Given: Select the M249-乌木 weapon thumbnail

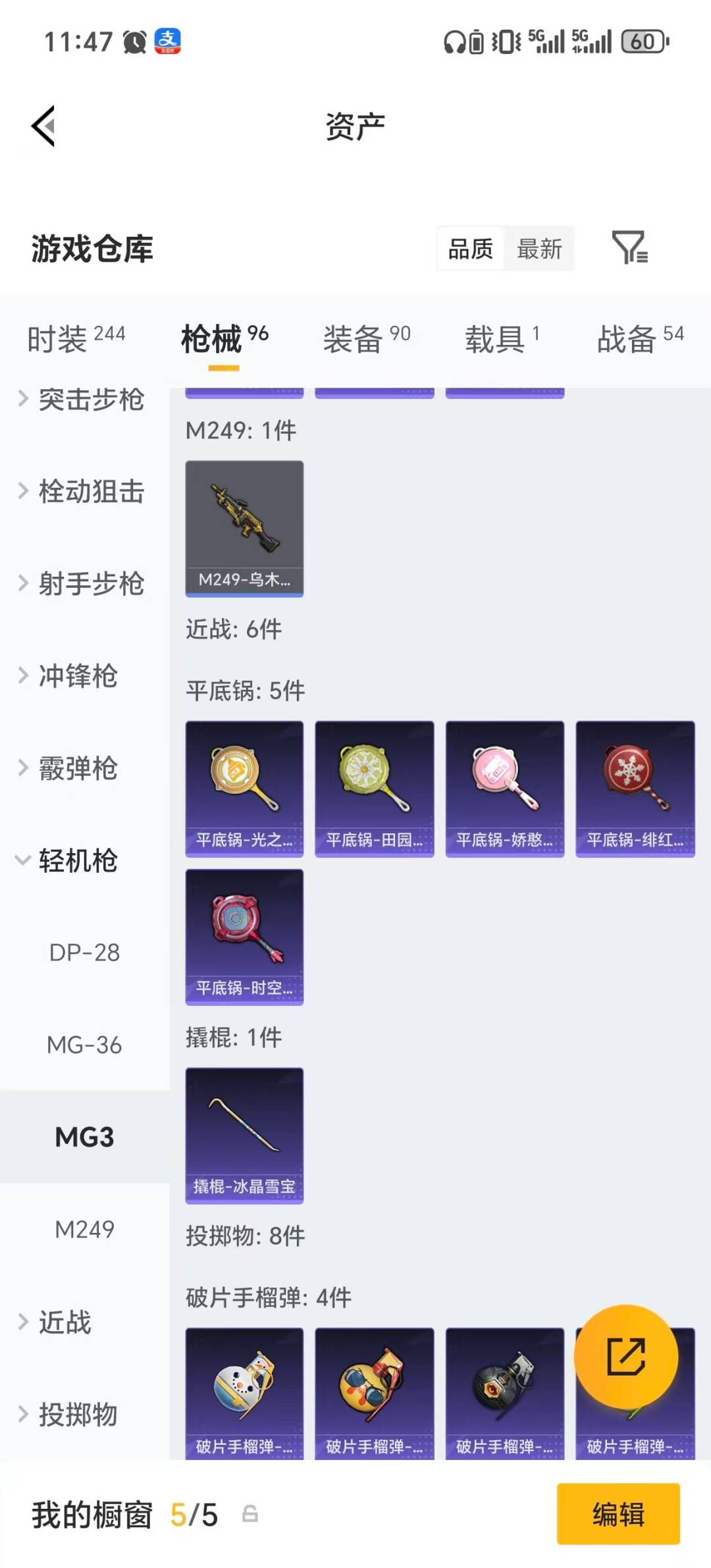Looking at the screenshot, I should (x=244, y=527).
